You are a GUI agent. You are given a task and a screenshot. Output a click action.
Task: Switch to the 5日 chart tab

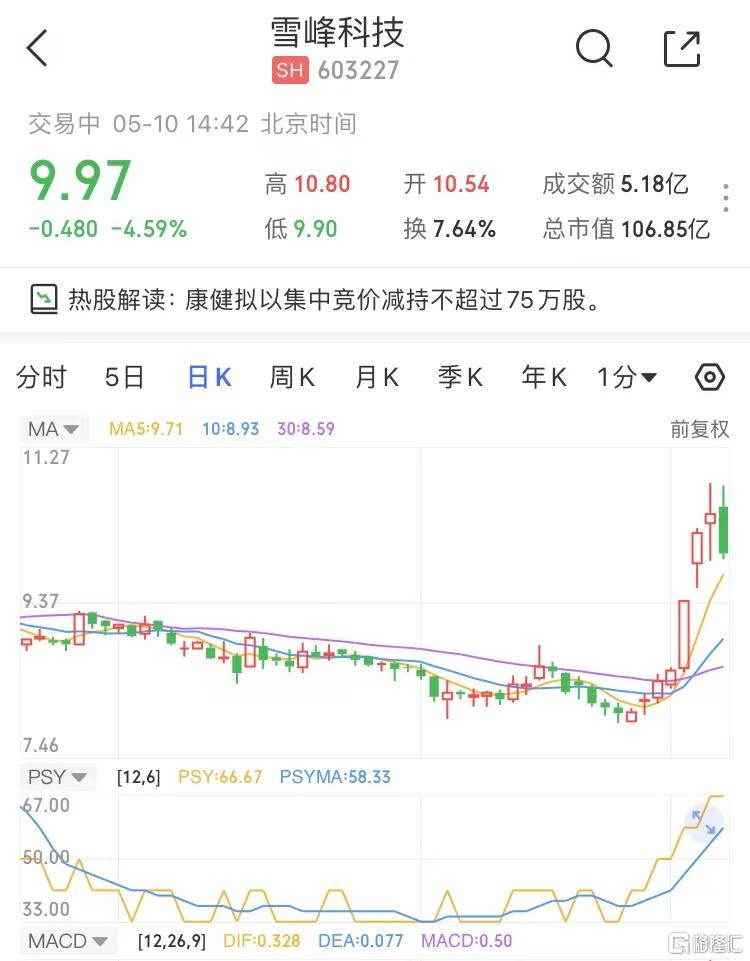pos(125,377)
